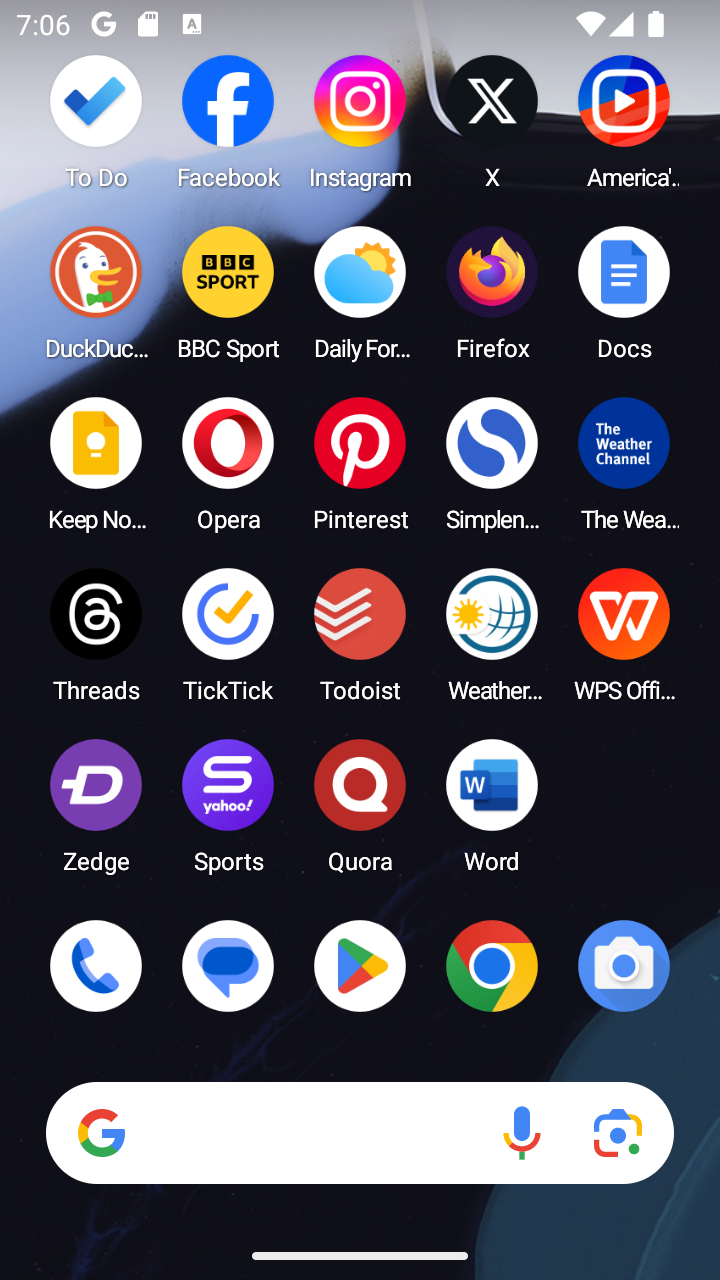Open Quora

click(360, 786)
